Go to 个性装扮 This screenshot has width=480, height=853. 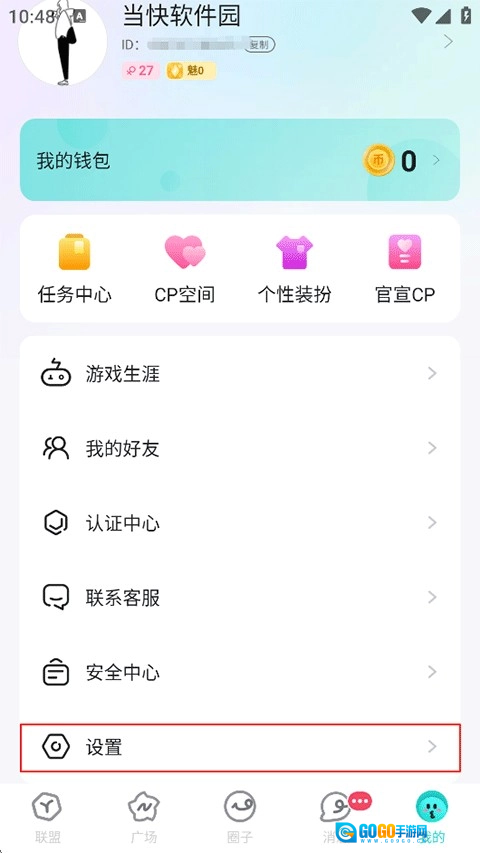294,269
